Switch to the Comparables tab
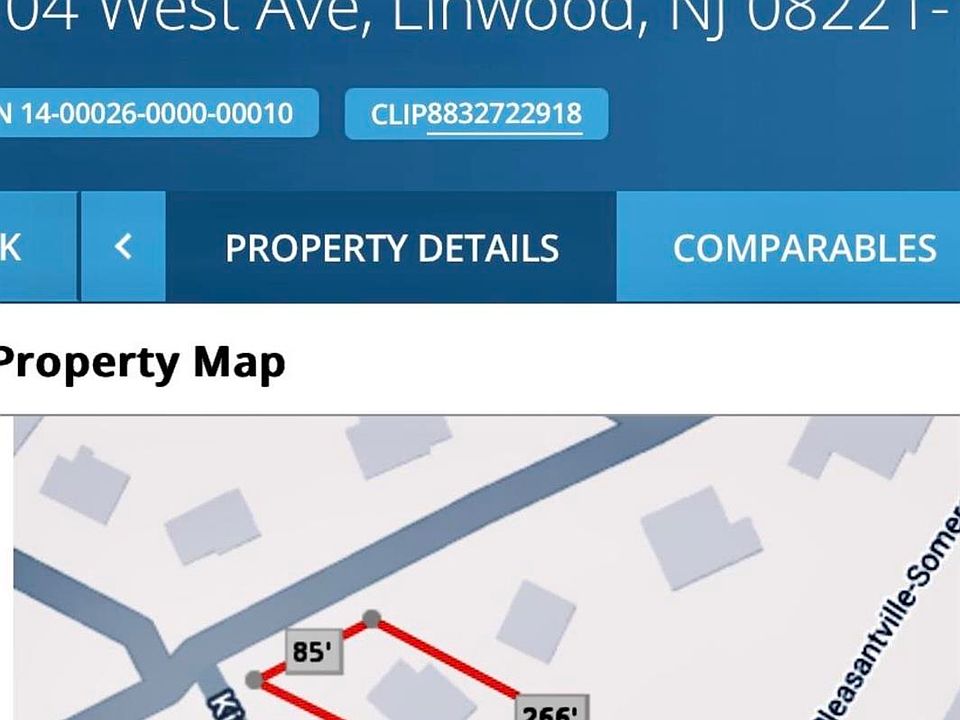The image size is (960, 720). 803,248
